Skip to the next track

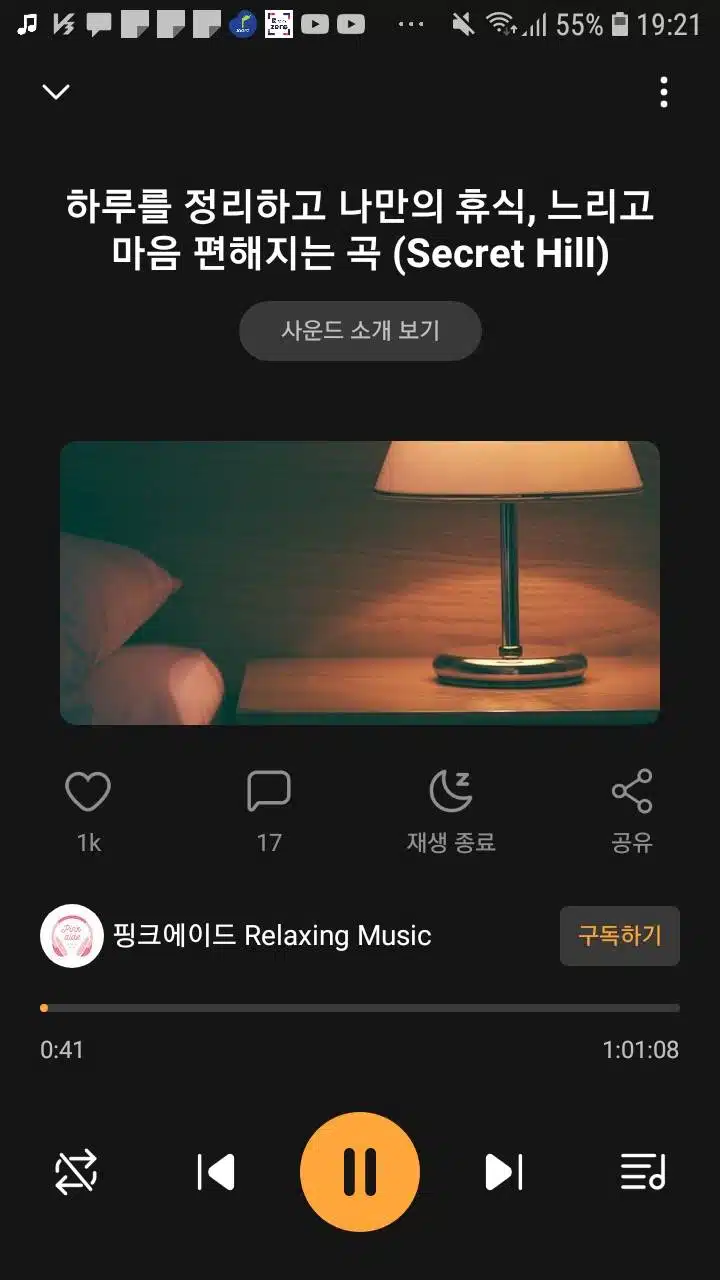(504, 1172)
